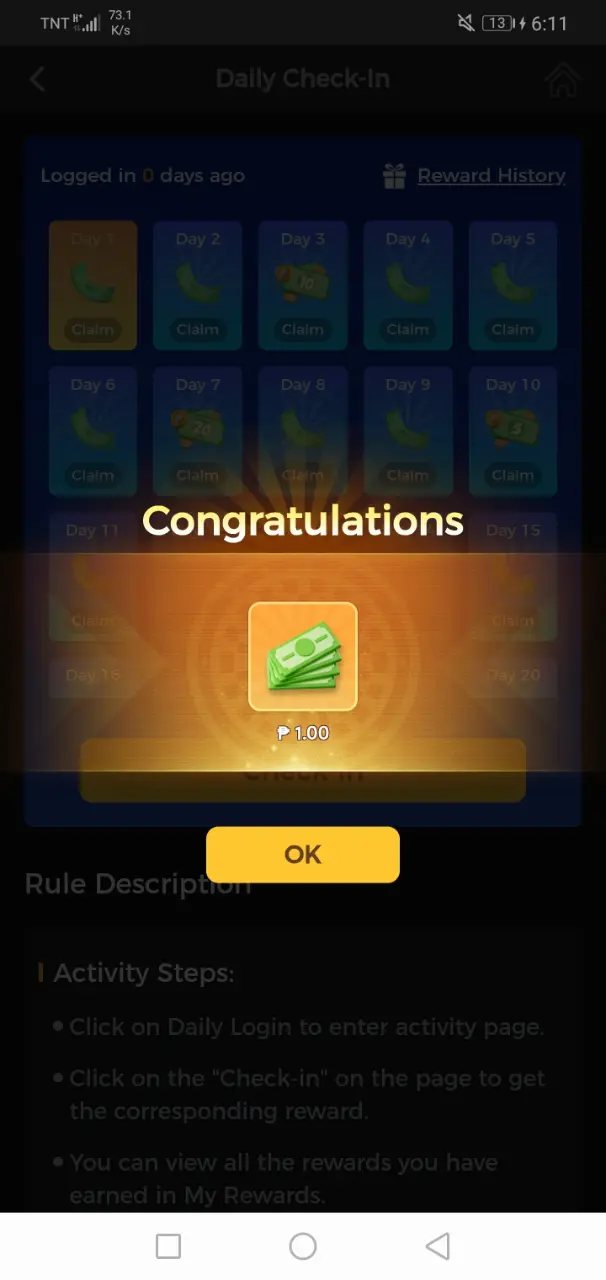Go to the phone home screen
Viewport: 606px width, 1280px height.
coord(302,1246)
